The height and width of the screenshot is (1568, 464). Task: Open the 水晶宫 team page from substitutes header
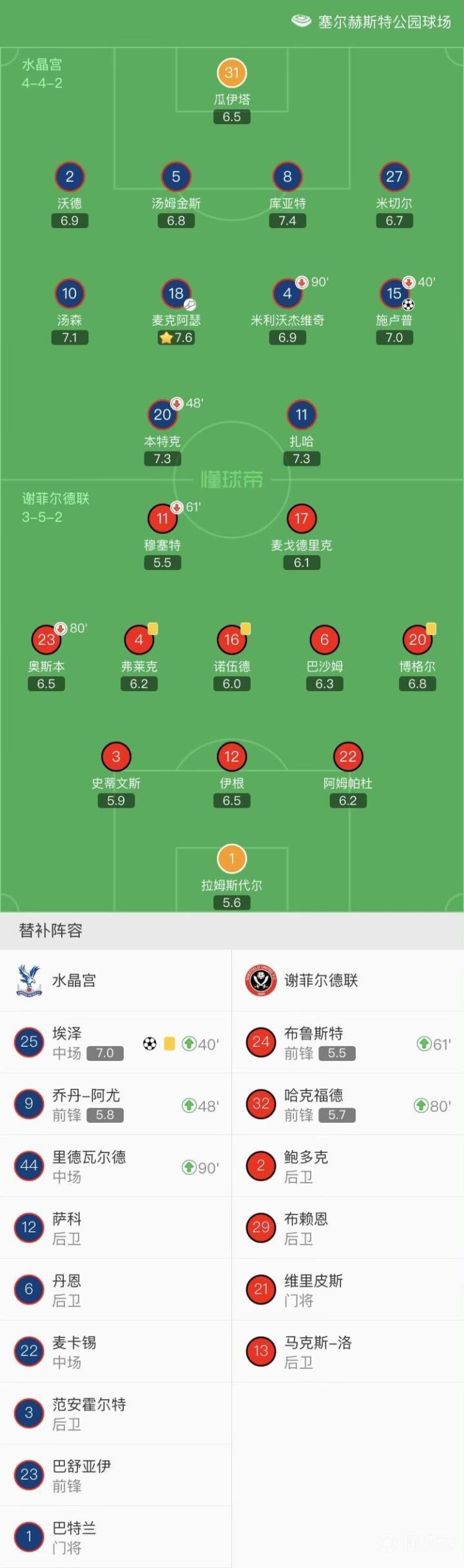pyautogui.click(x=116, y=980)
